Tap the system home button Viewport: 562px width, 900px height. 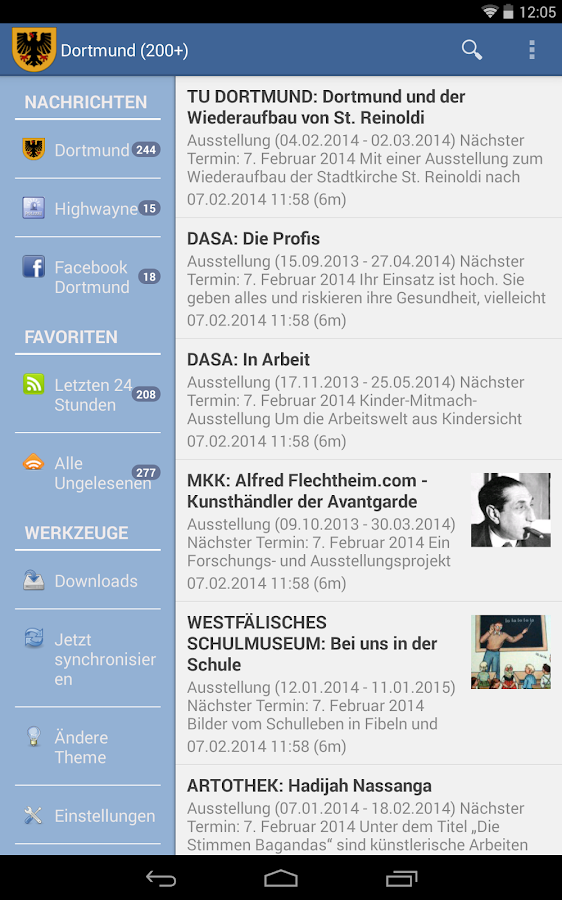[x=281, y=878]
